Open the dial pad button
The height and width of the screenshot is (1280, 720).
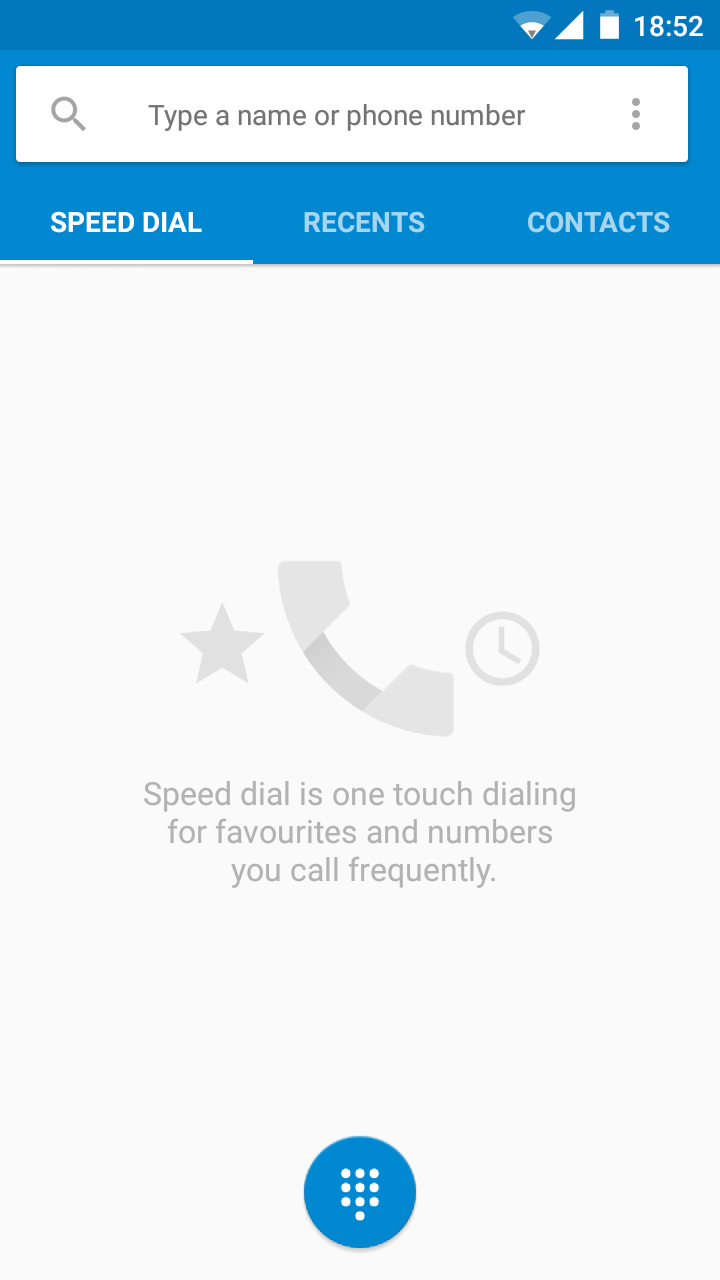point(360,1192)
